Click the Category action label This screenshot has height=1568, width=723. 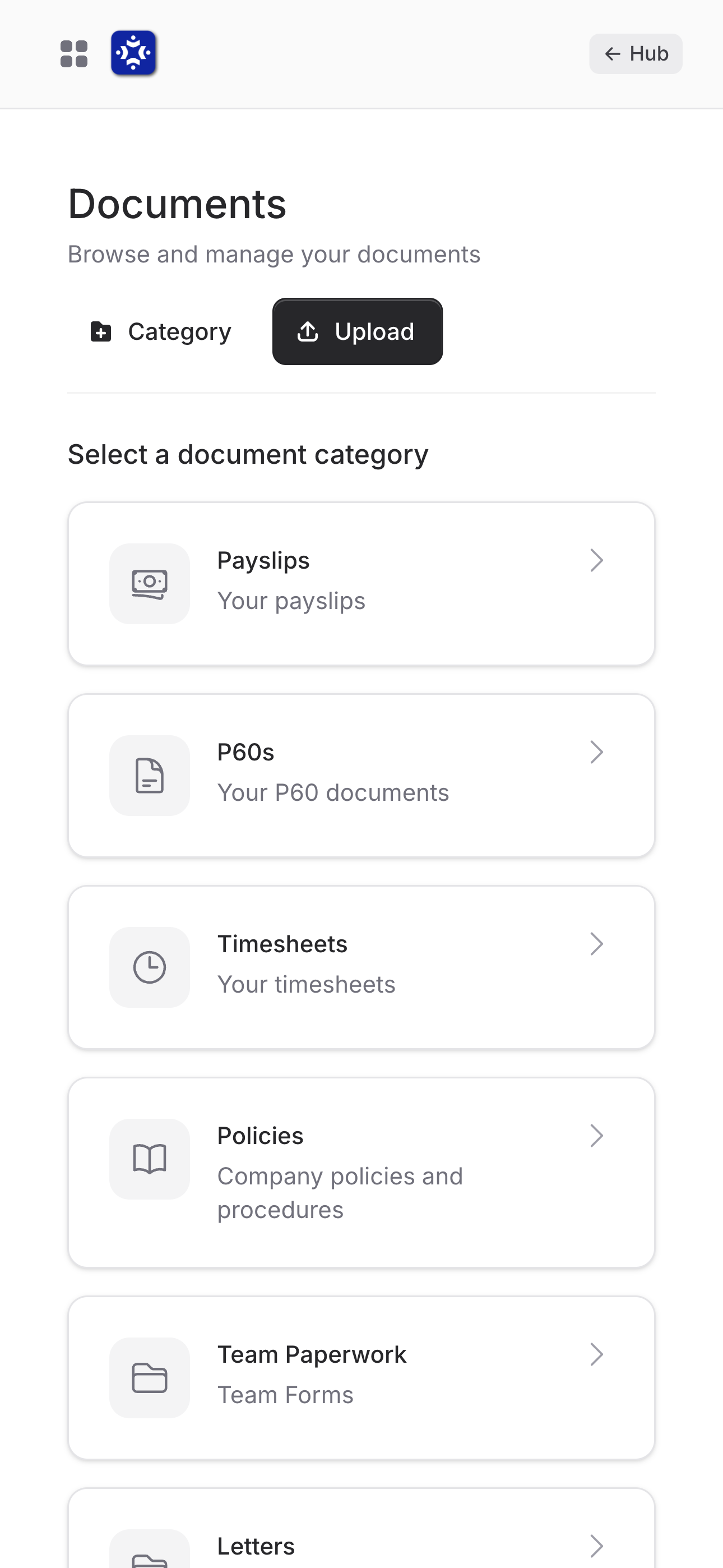179,332
